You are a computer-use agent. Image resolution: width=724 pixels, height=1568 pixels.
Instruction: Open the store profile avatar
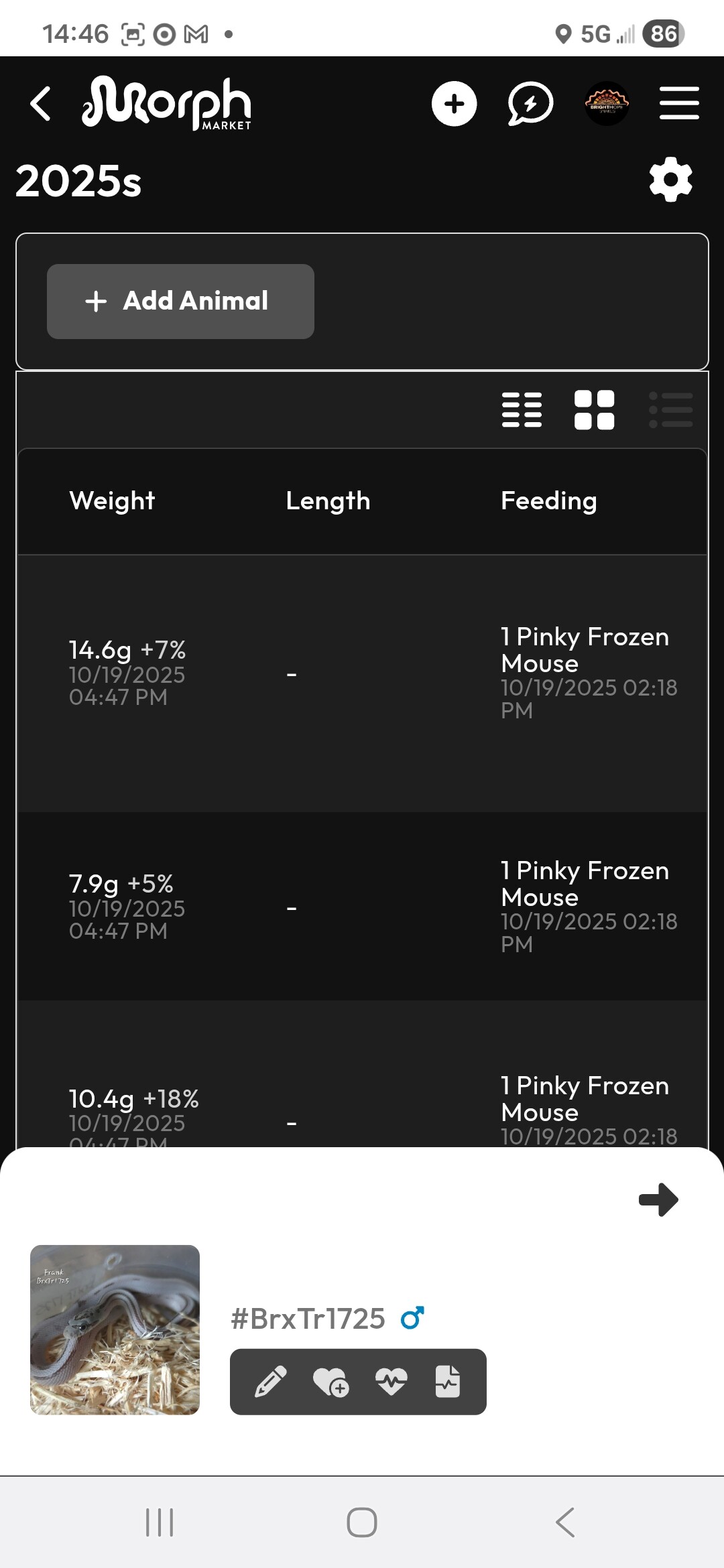click(x=607, y=104)
